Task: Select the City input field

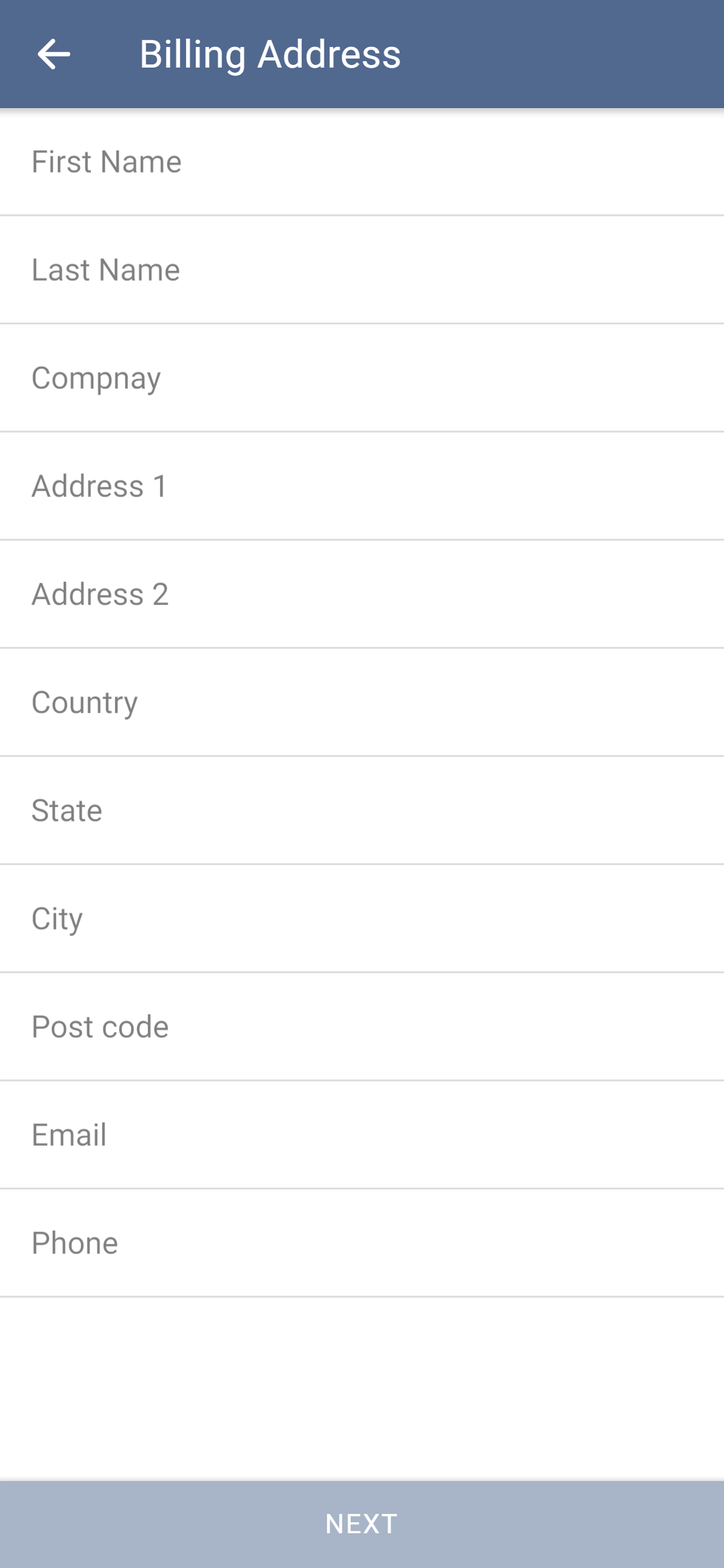Action: point(360,918)
